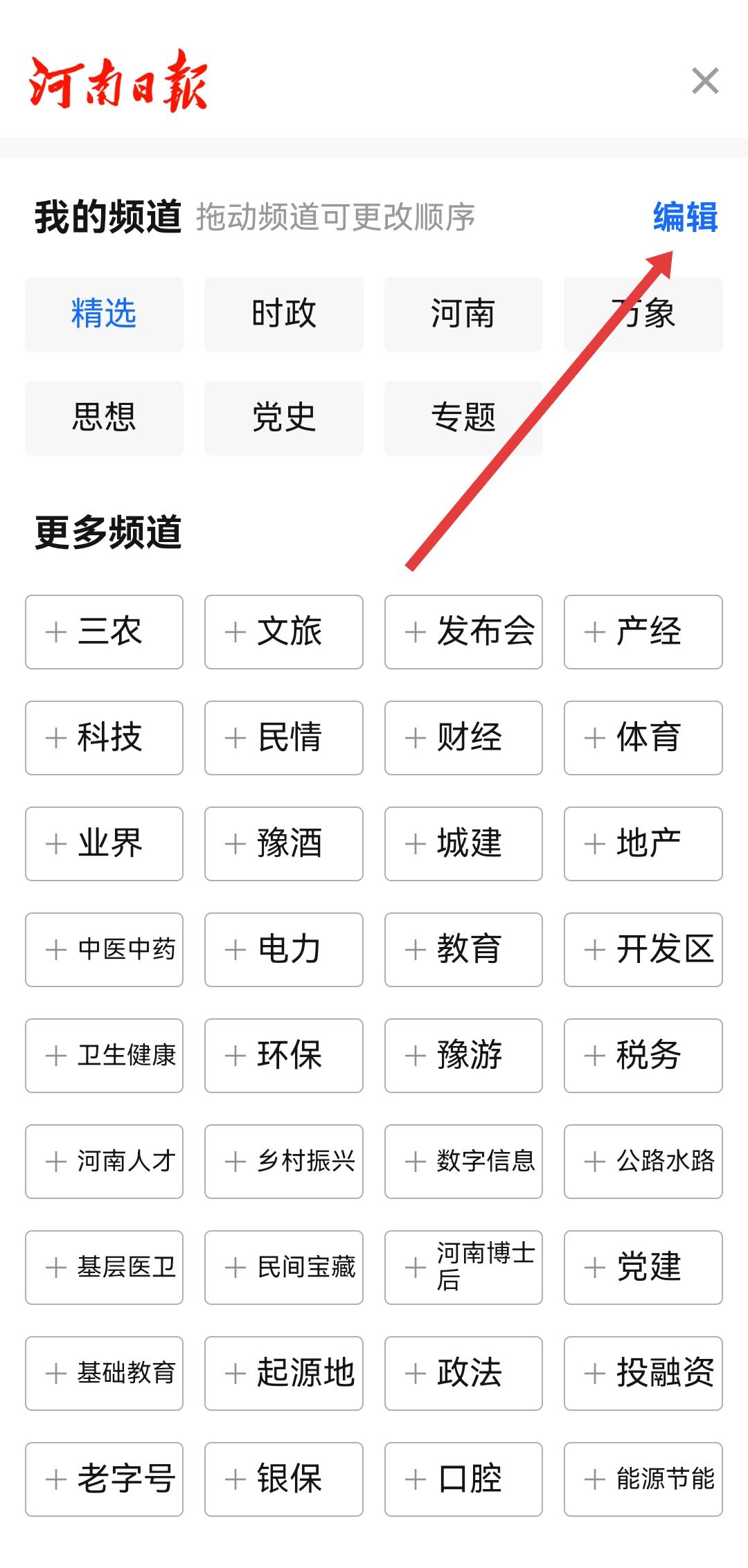This screenshot has width=748, height=1568.
Task: Add the 中医中药 channel
Action: (104, 949)
